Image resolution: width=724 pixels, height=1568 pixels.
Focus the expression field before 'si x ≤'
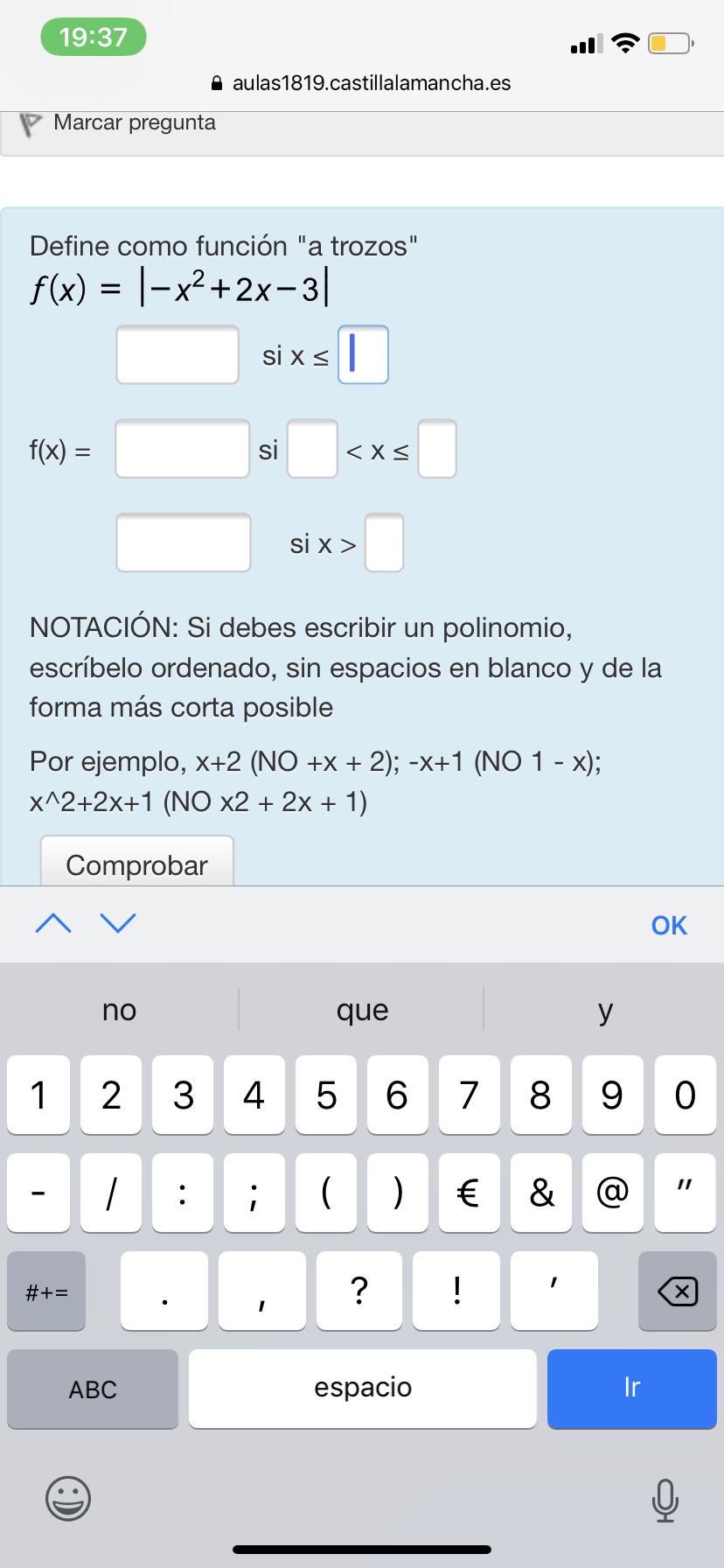pos(178,354)
